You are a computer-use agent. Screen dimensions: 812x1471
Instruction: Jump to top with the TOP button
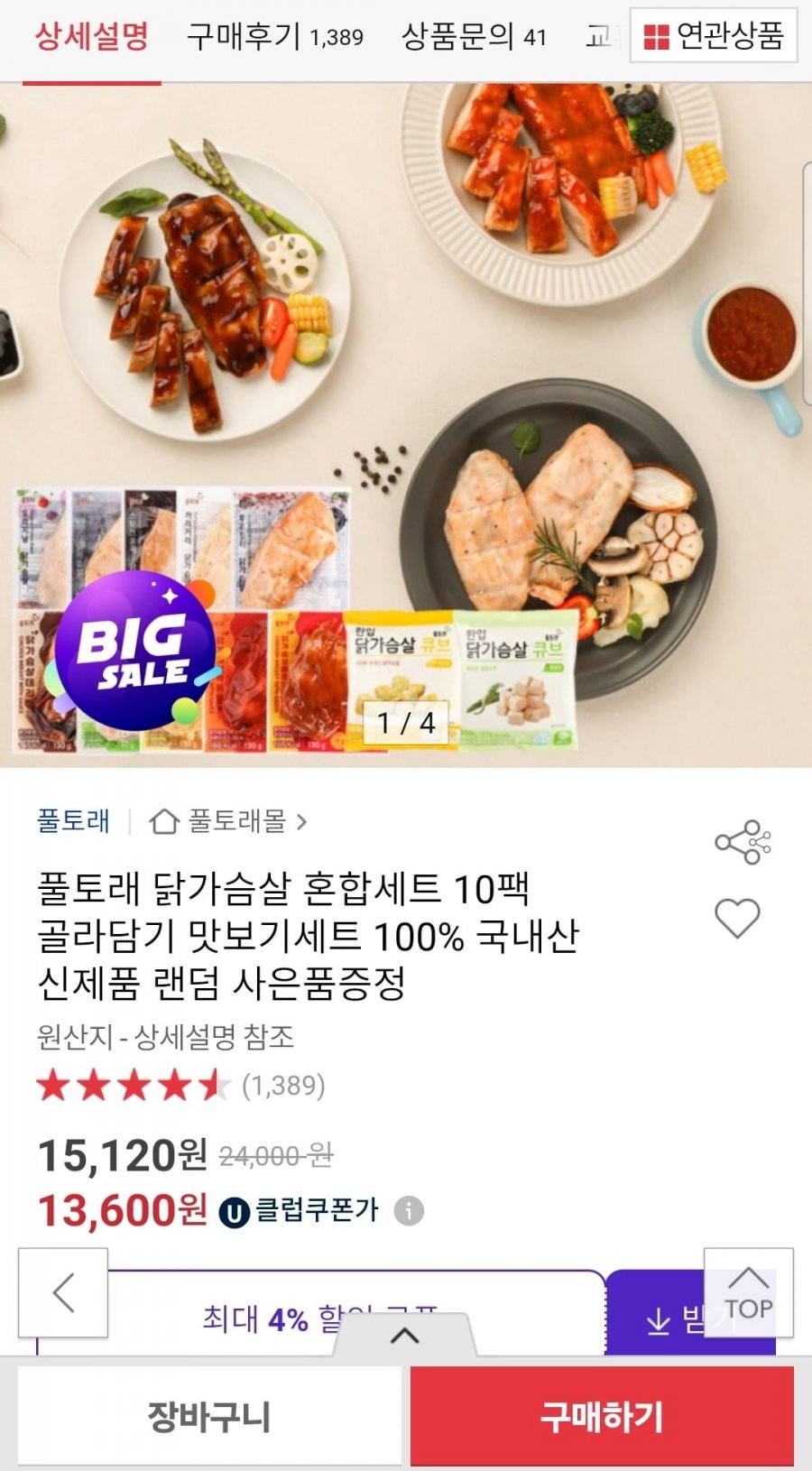[x=748, y=1292]
